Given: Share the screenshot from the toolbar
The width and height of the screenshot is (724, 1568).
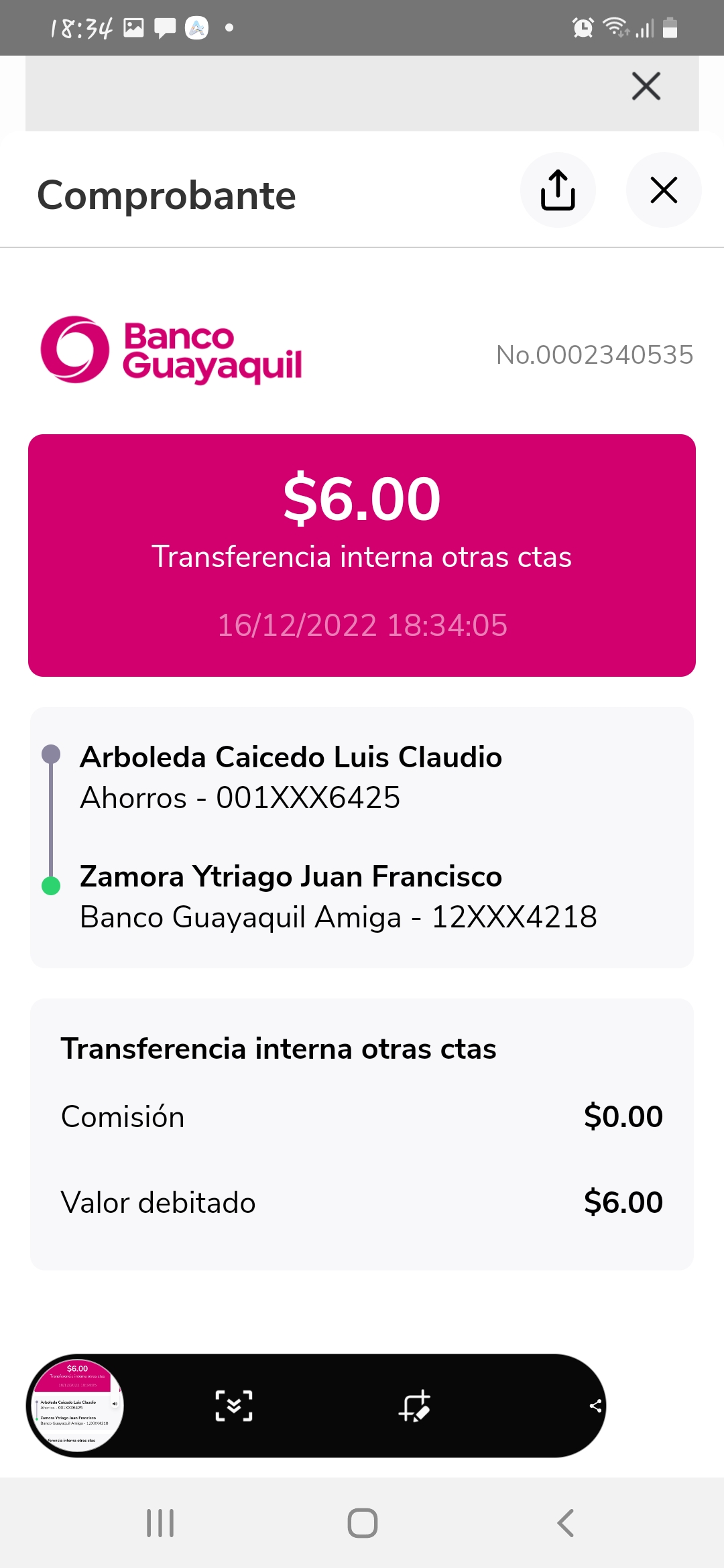Looking at the screenshot, I should [x=595, y=1406].
